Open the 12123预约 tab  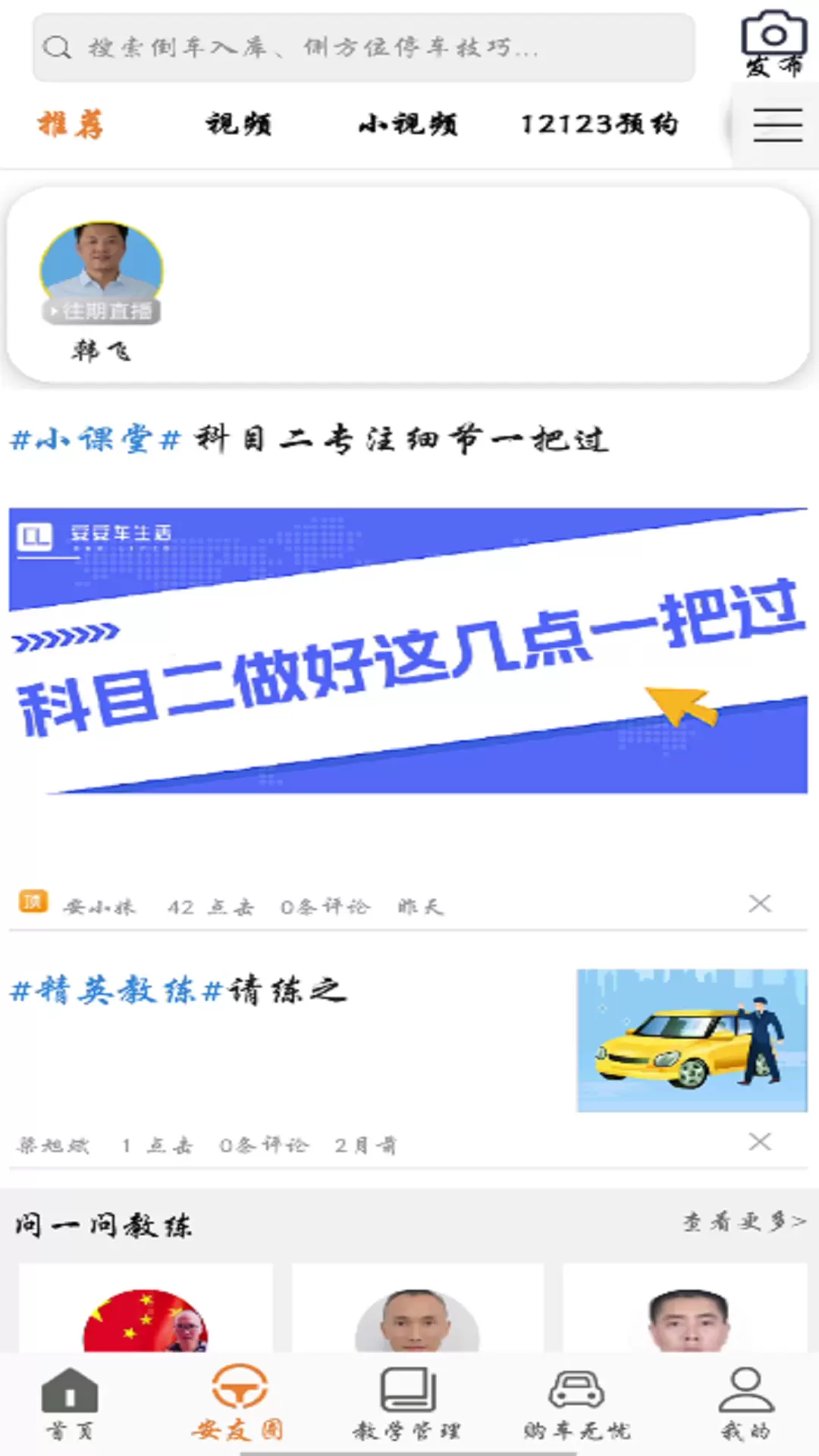point(599,124)
